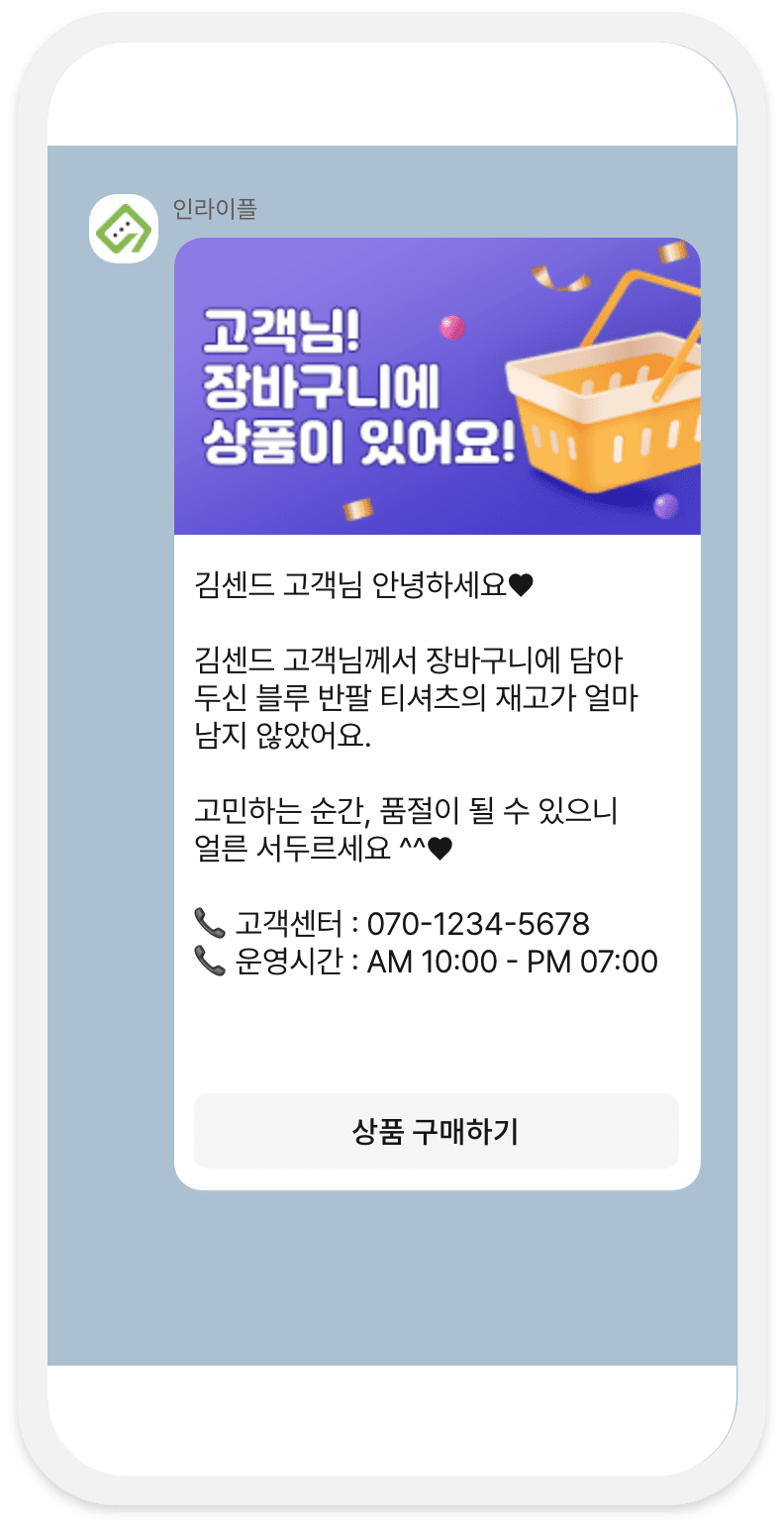Viewport: 784px width, 1529px height.
Task: Select the 품절 warning sentence in the message
Action: tap(406, 811)
